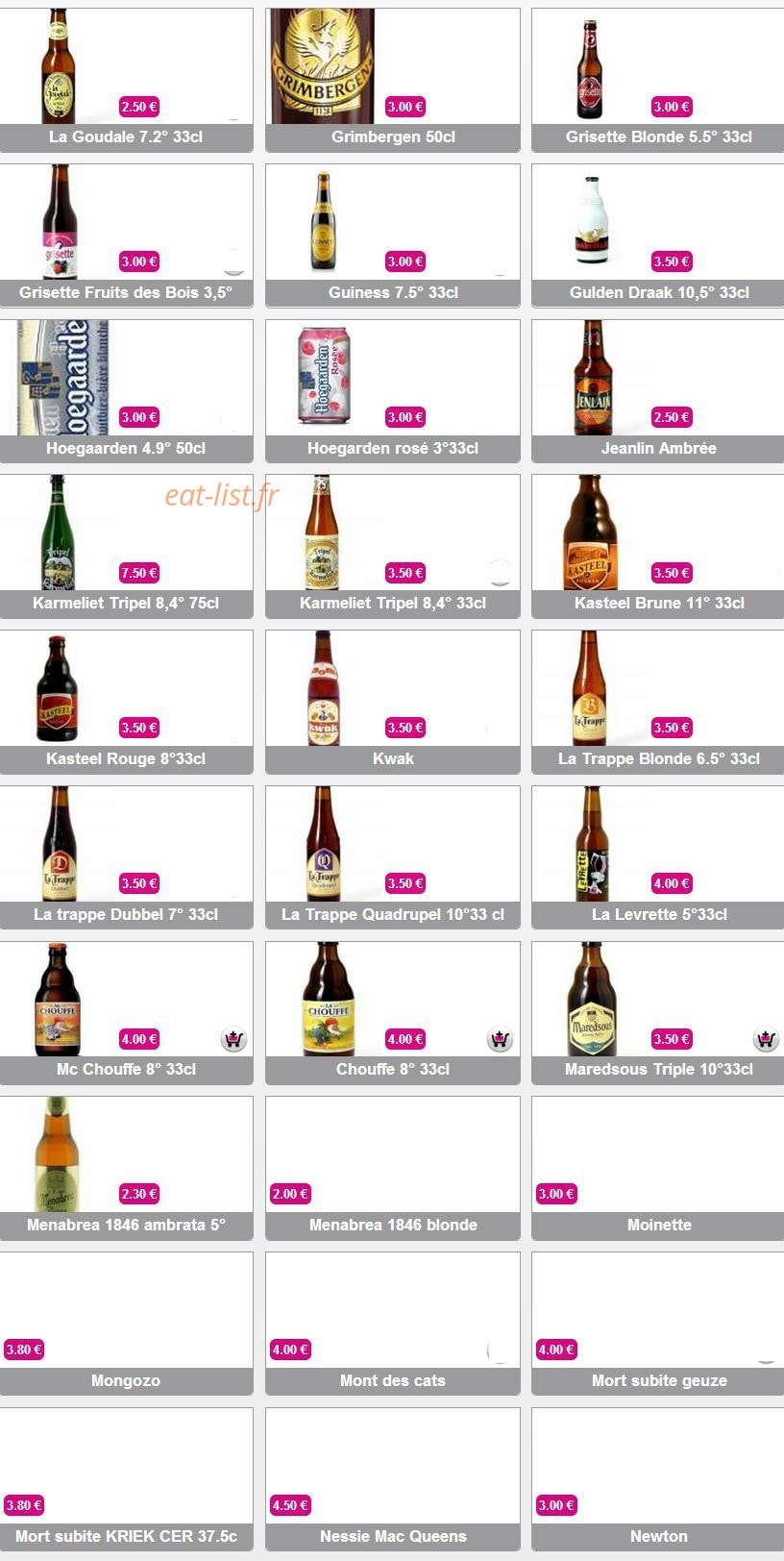Open the Grisette Blonde 5.5° 33cl tile
This screenshot has height=1561, width=784.
click(x=658, y=80)
